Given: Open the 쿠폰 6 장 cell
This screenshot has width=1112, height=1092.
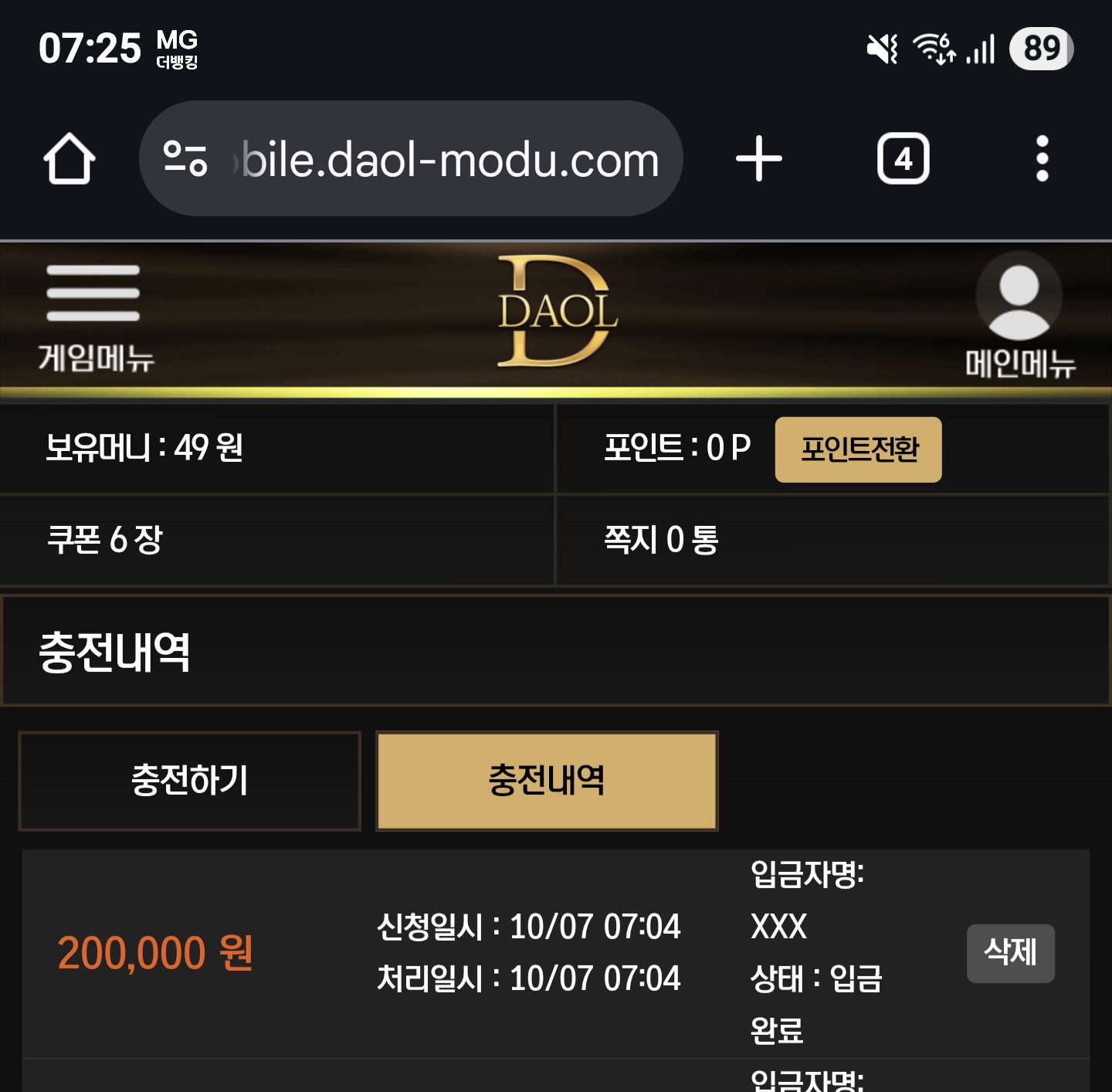Looking at the screenshot, I should coord(105,539).
